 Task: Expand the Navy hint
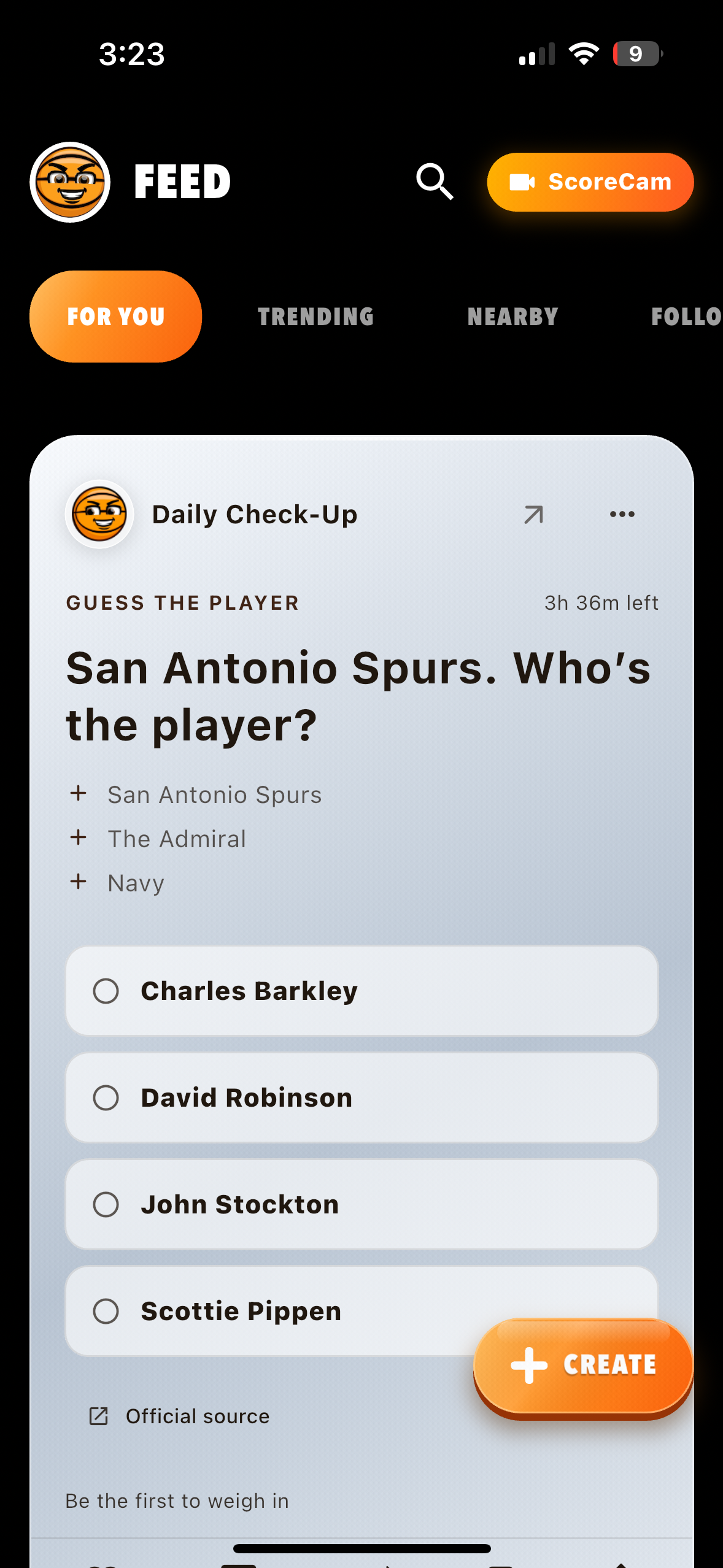point(117,883)
